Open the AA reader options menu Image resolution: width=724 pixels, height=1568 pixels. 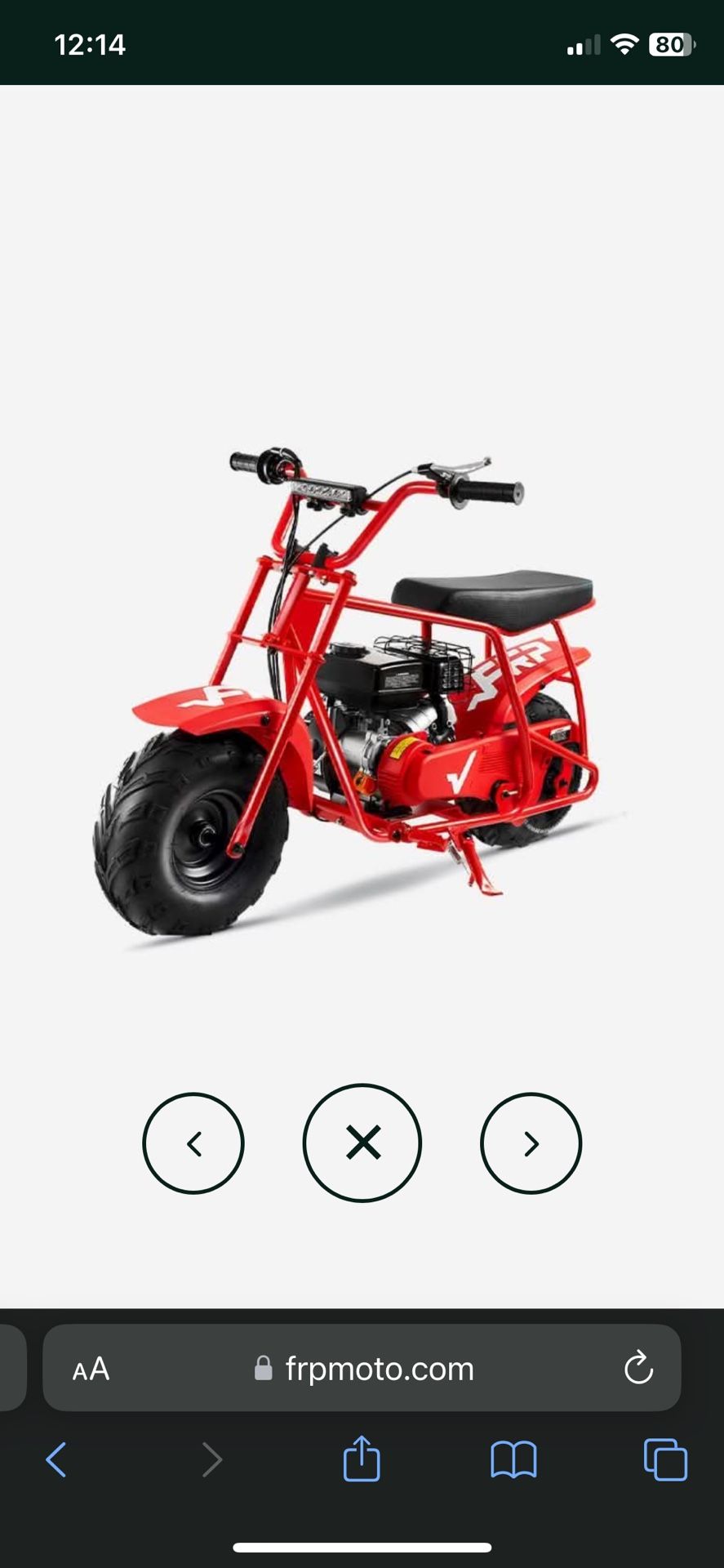pos(91,1369)
